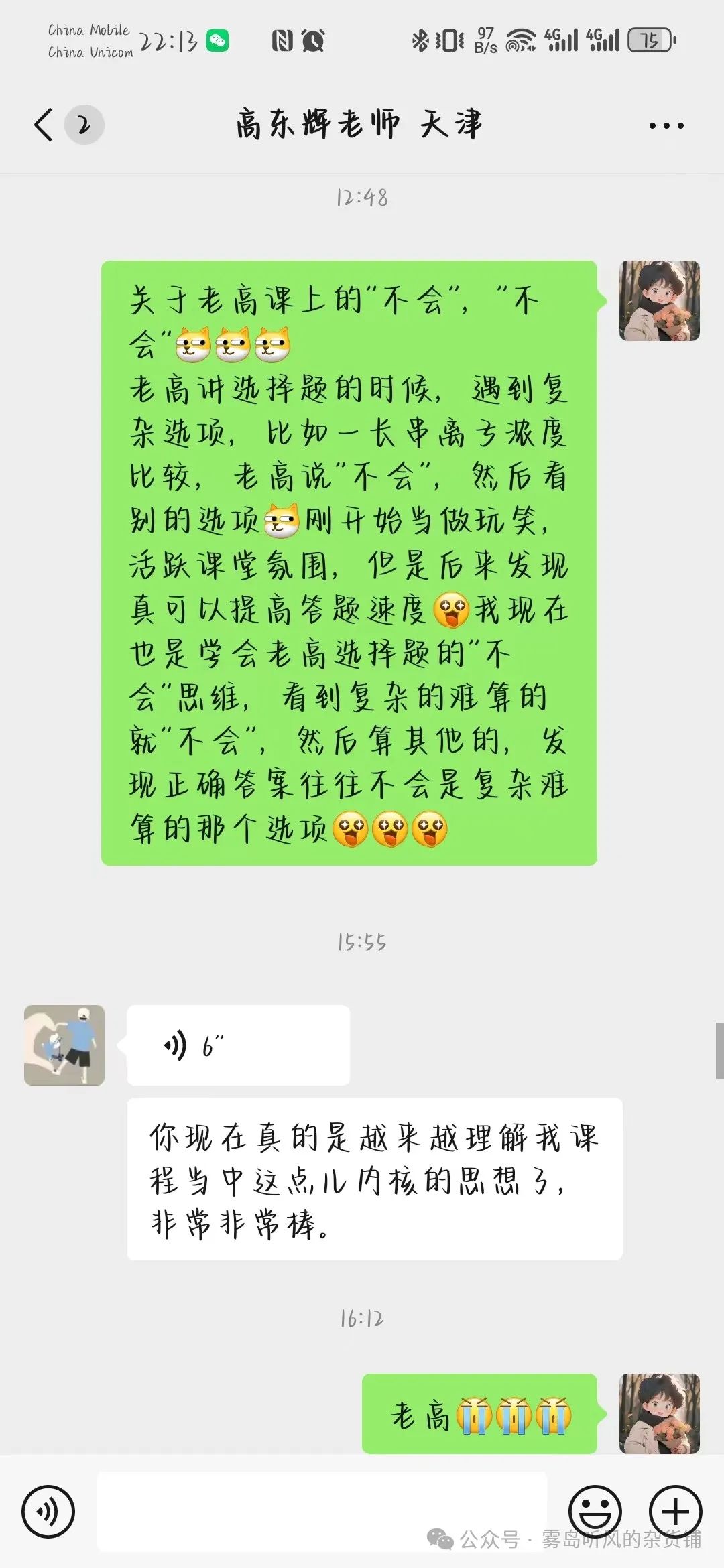Image resolution: width=724 pixels, height=1568 pixels.
Task: Open the teacher's profile avatar
Action: 64,1045
